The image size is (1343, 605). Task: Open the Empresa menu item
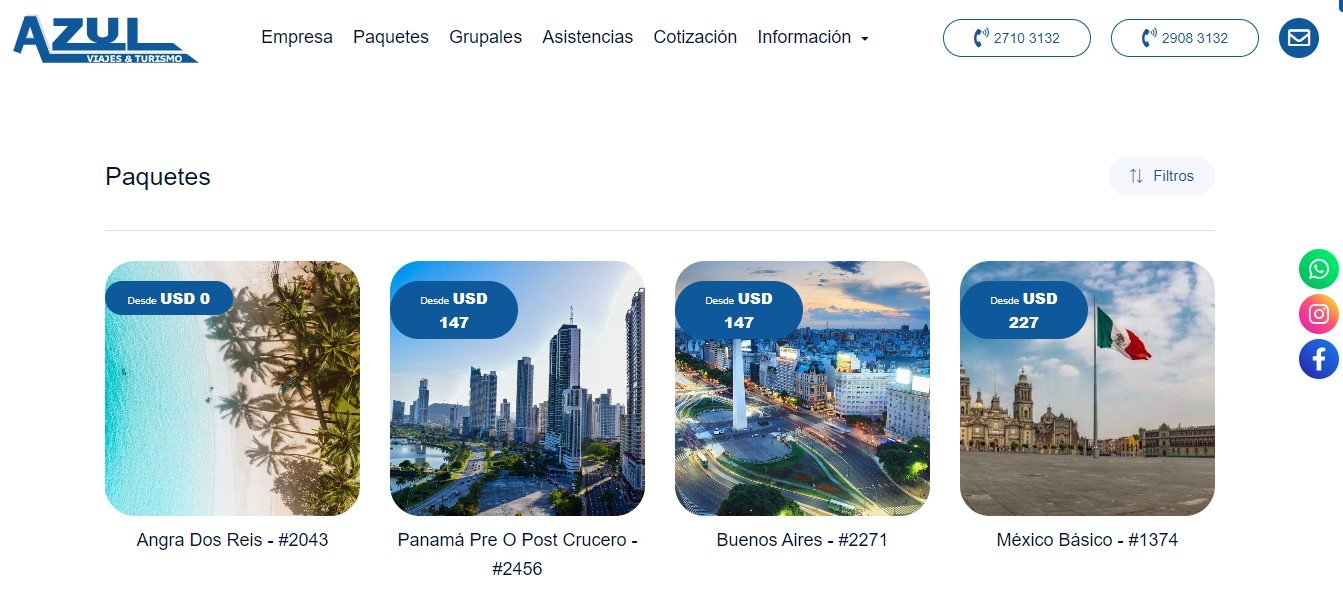coord(297,37)
